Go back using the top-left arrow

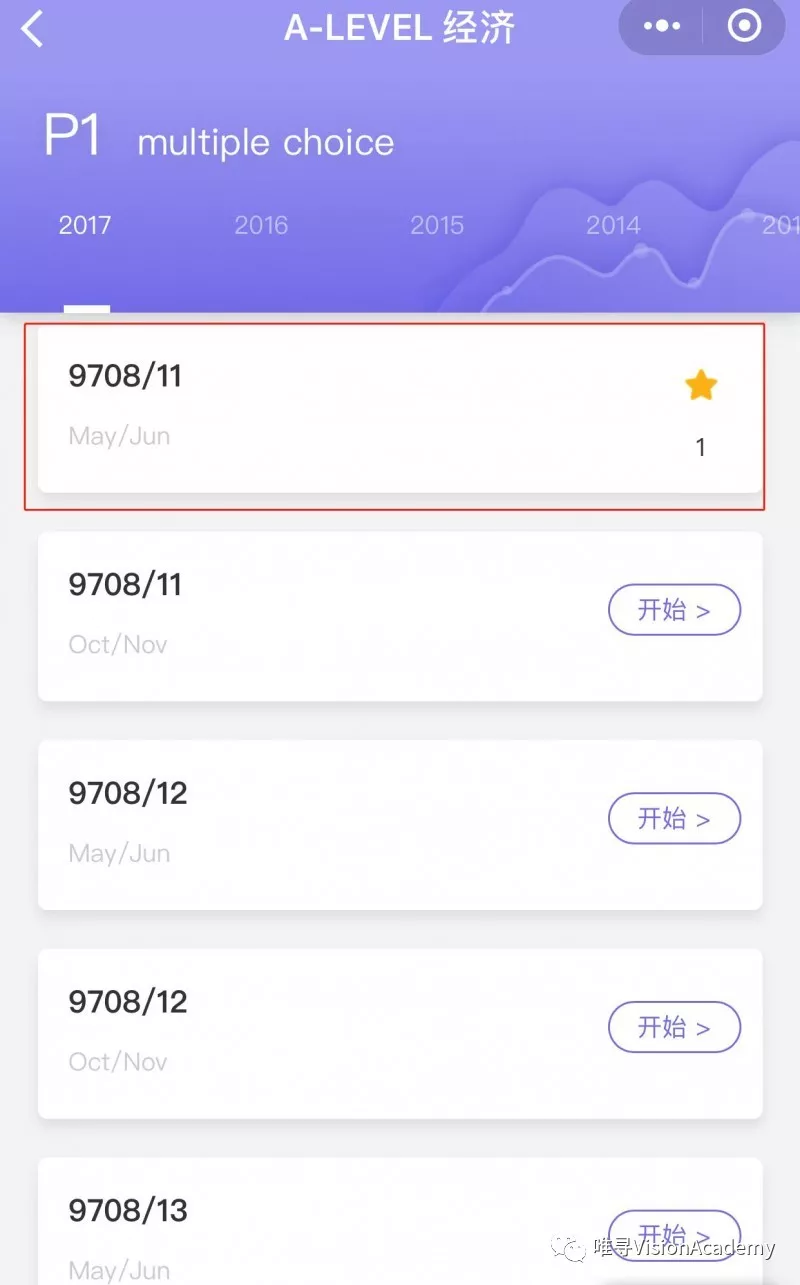33,28
